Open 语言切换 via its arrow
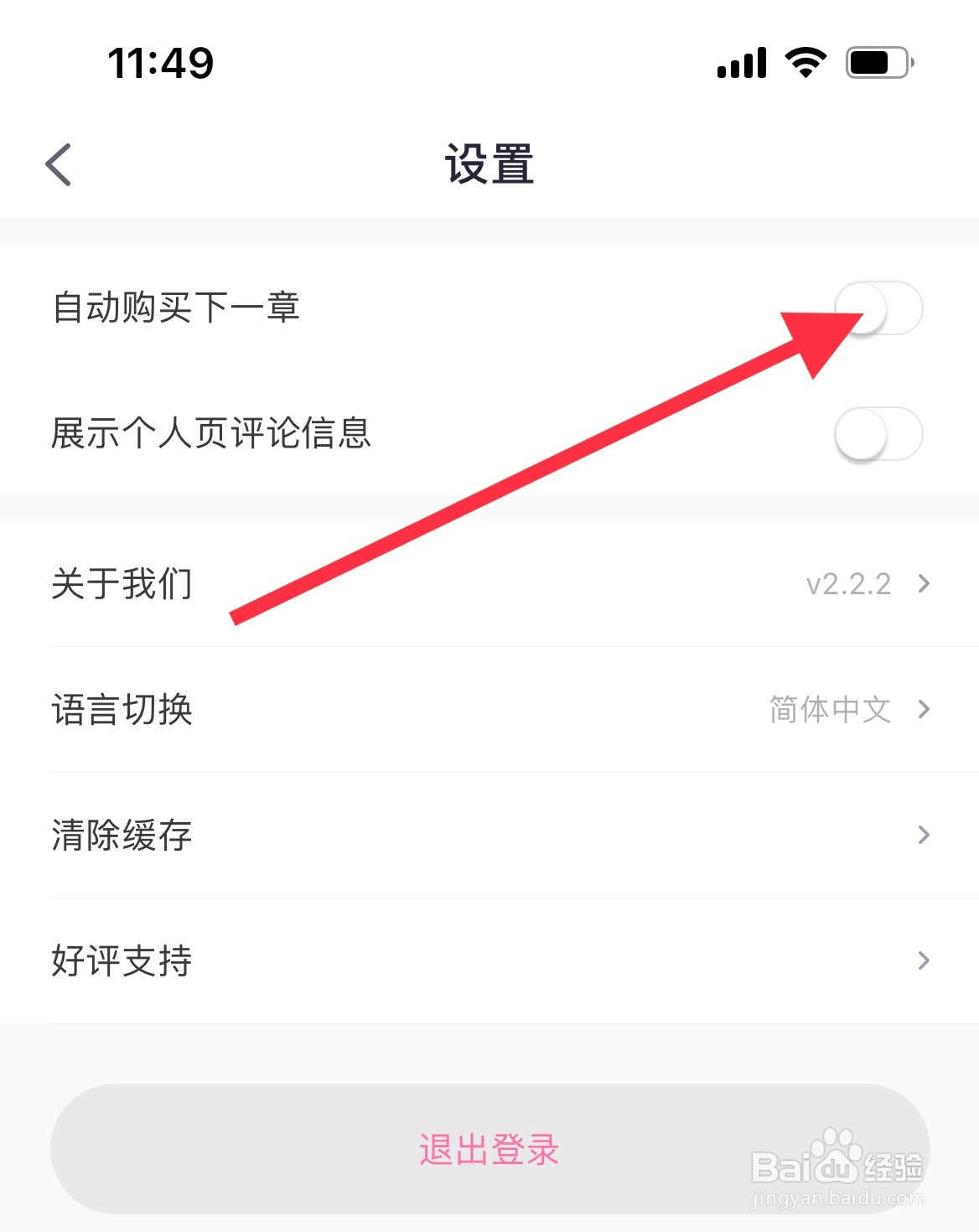 coord(923,710)
